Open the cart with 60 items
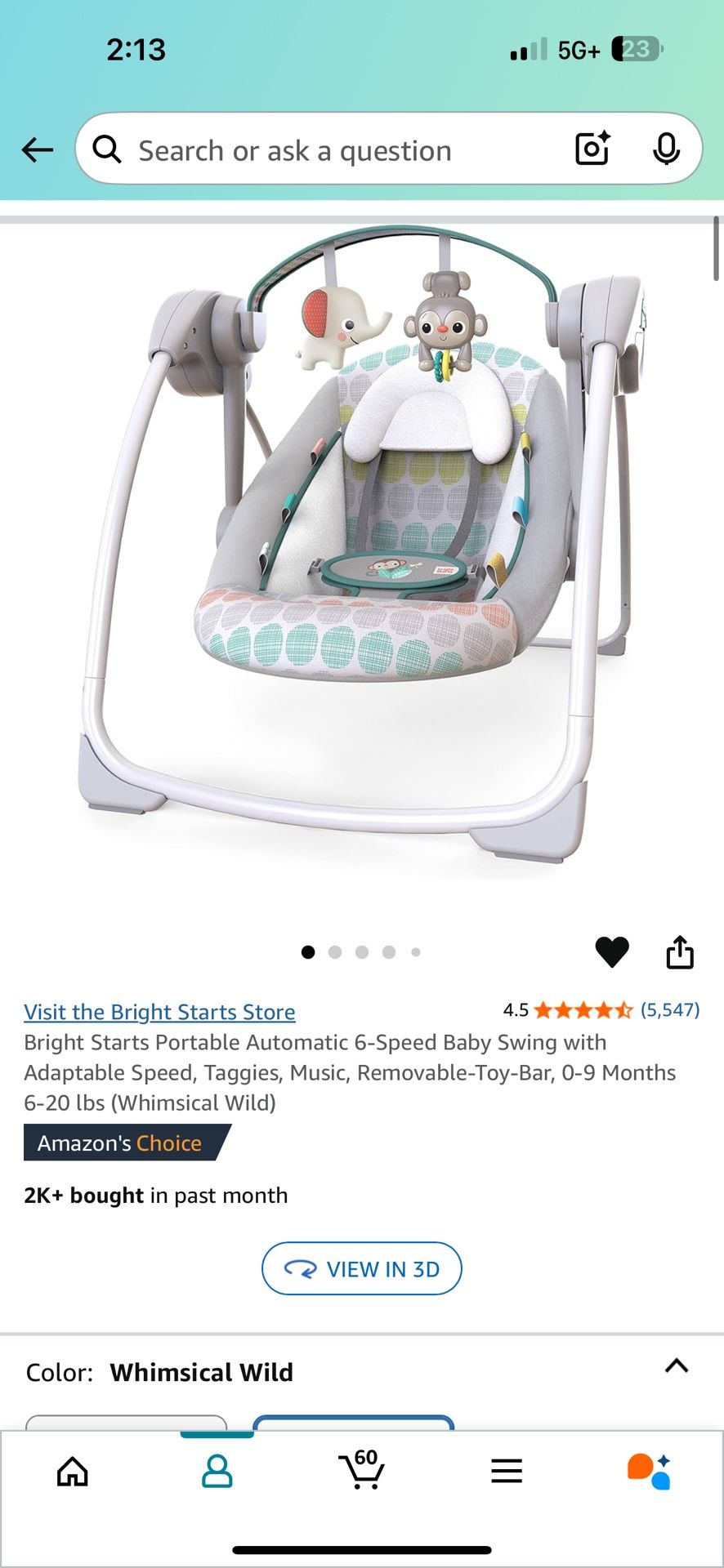This screenshot has height=1568, width=724. click(x=361, y=1470)
